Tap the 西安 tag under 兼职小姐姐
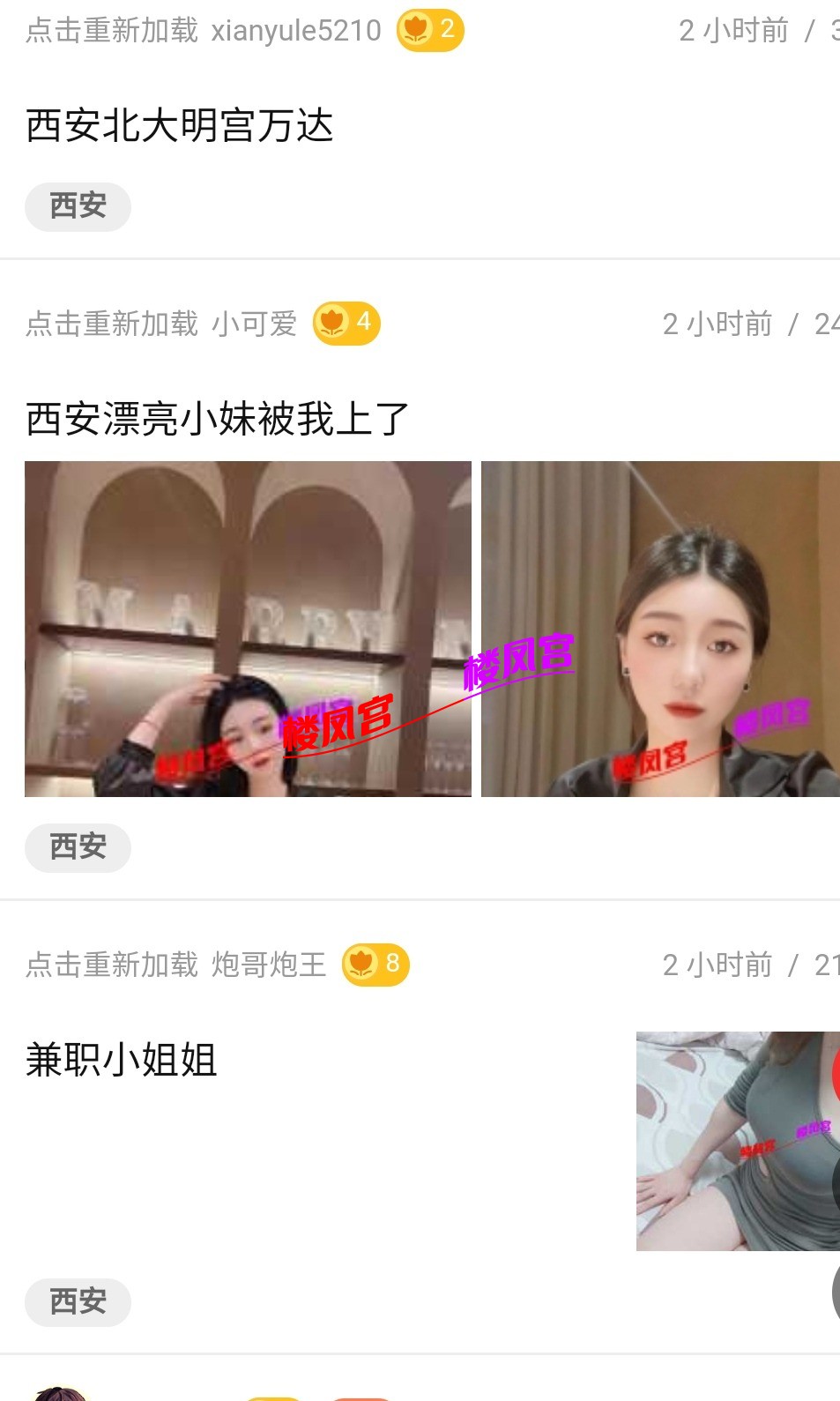840x1401 pixels. click(78, 1302)
